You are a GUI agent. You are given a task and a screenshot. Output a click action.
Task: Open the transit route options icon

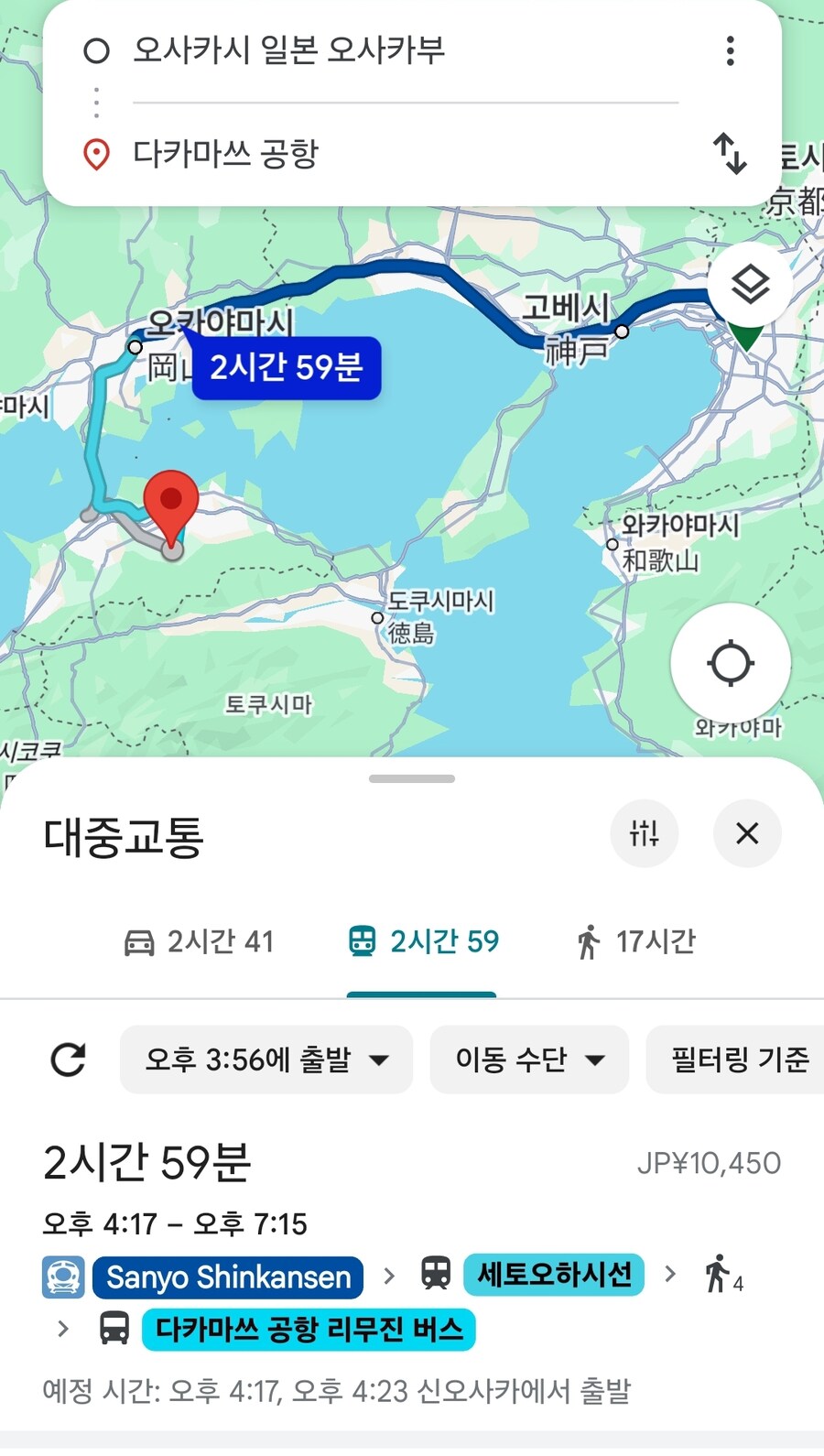click(x=644, y=833)
